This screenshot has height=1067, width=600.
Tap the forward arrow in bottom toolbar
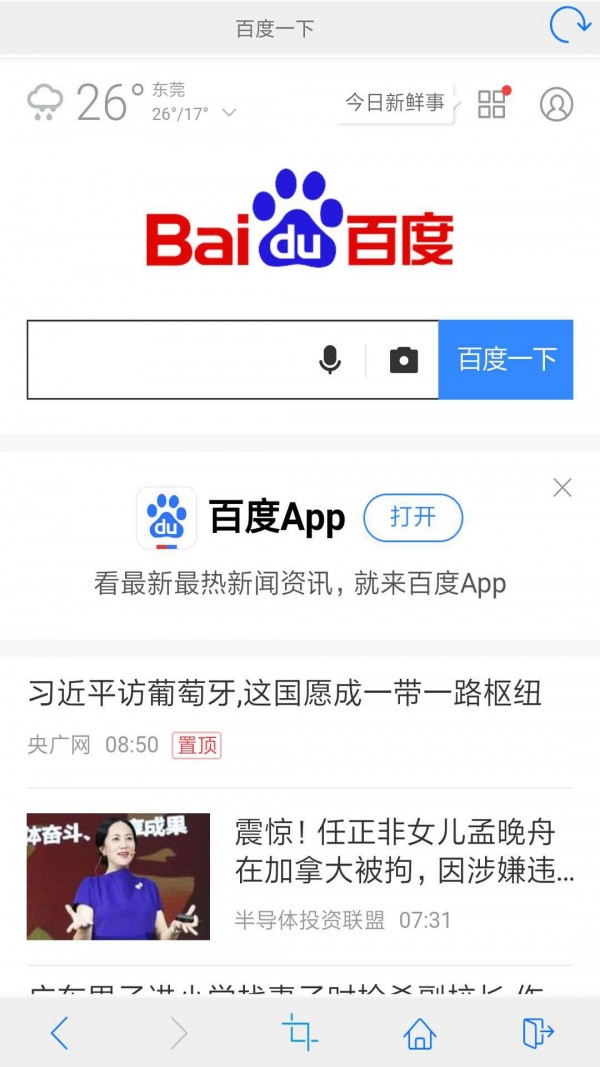click(179, 1032)
